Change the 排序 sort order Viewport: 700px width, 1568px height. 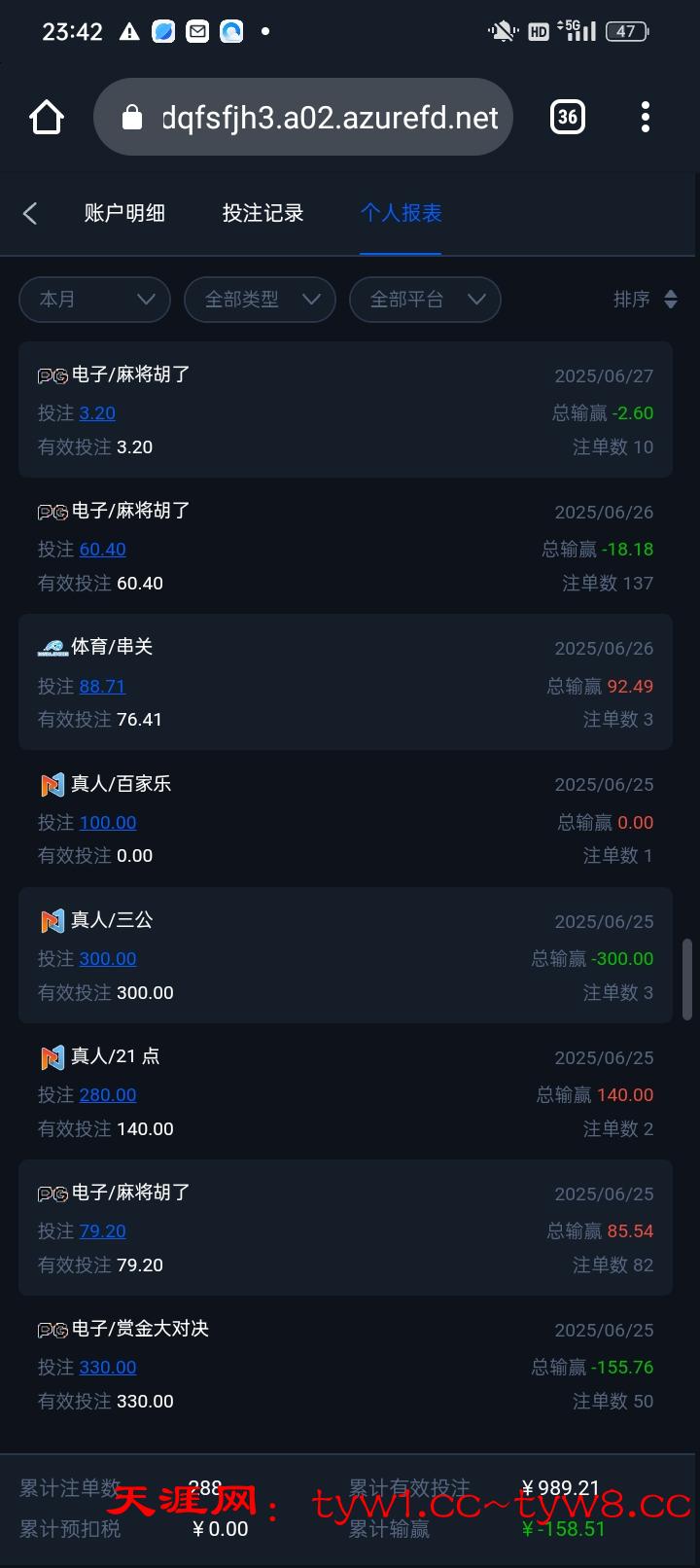(x=645, y=300)
